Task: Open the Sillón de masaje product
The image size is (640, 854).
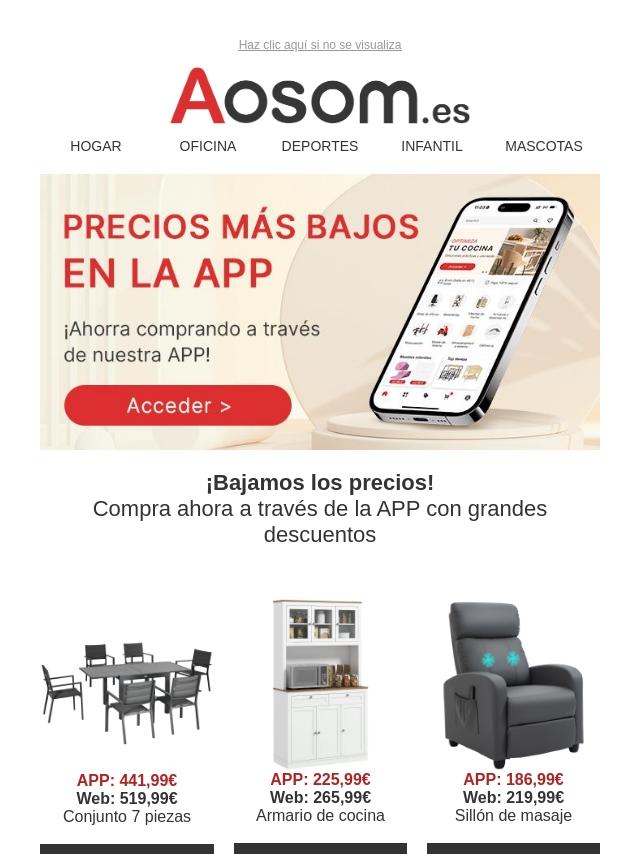Action: 513,684
